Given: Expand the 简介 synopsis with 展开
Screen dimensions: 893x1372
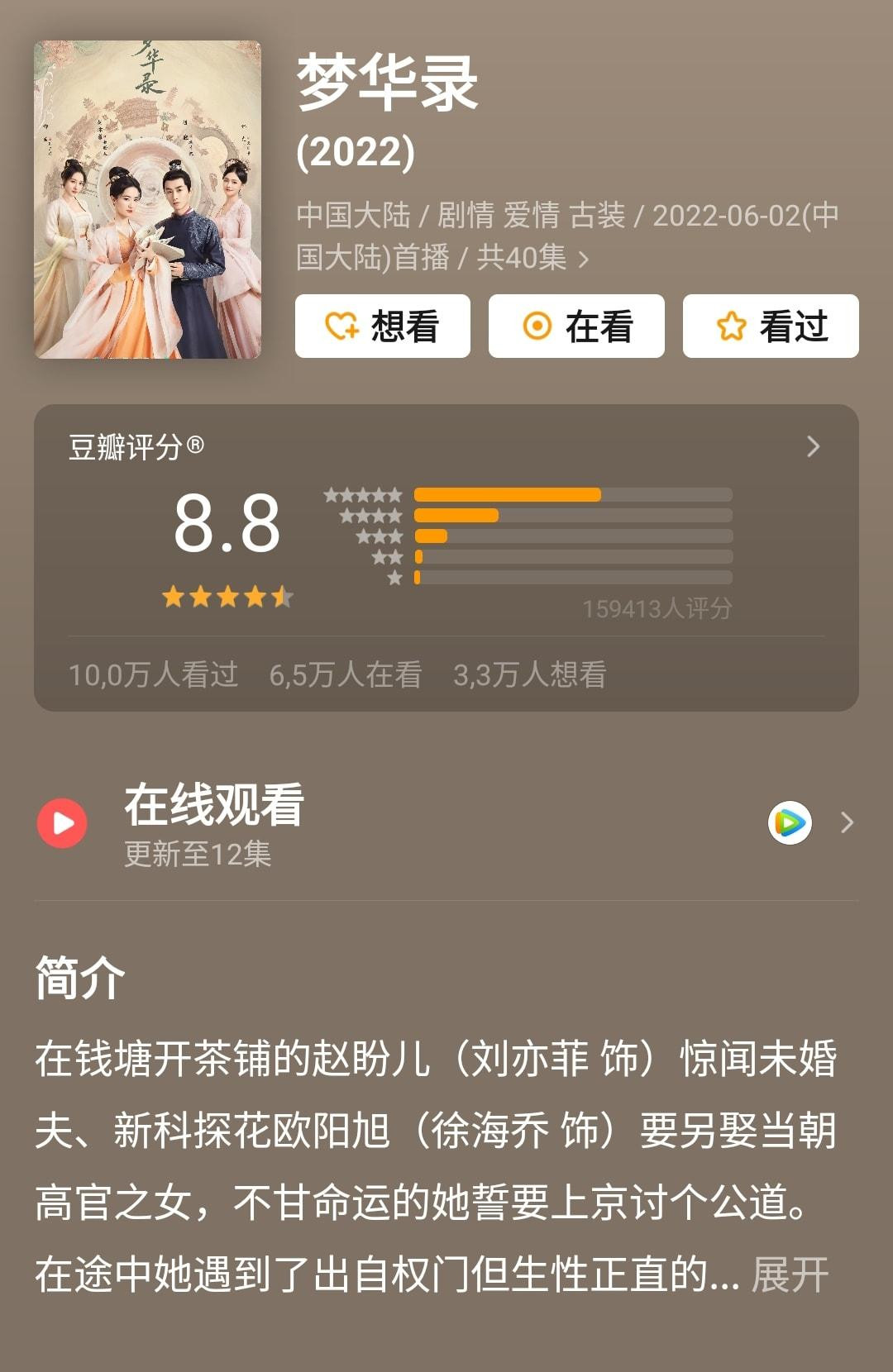Looking at the screenshot, I should (x=790, y=1274).
